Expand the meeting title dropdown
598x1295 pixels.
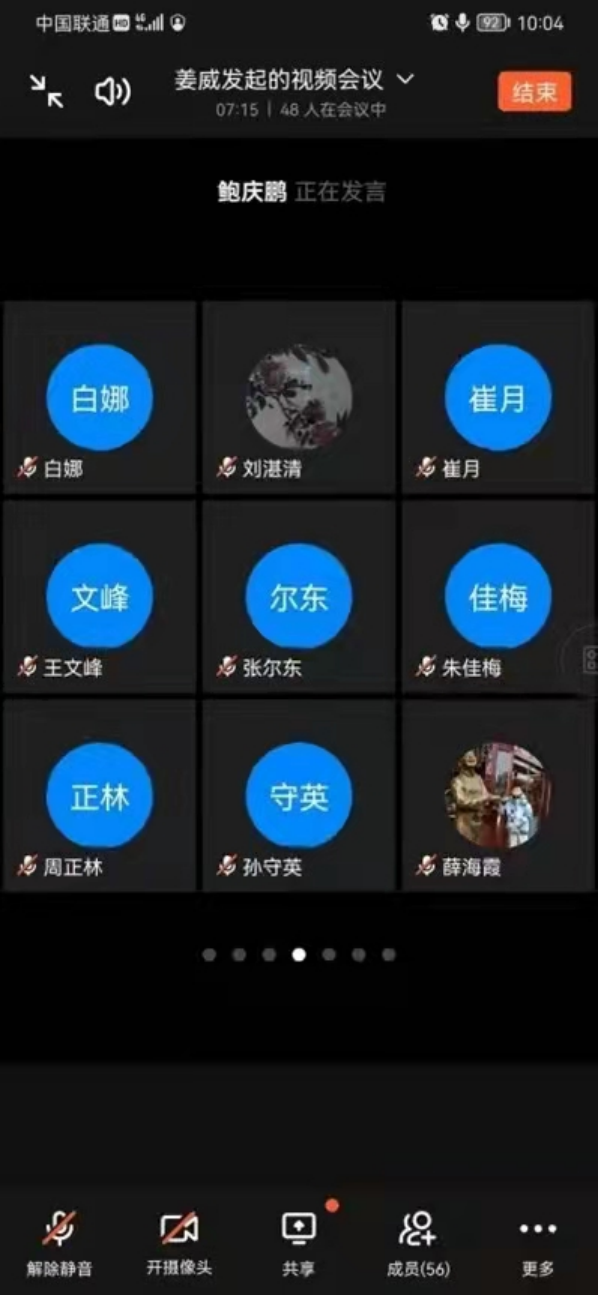(x=405, y=79)
